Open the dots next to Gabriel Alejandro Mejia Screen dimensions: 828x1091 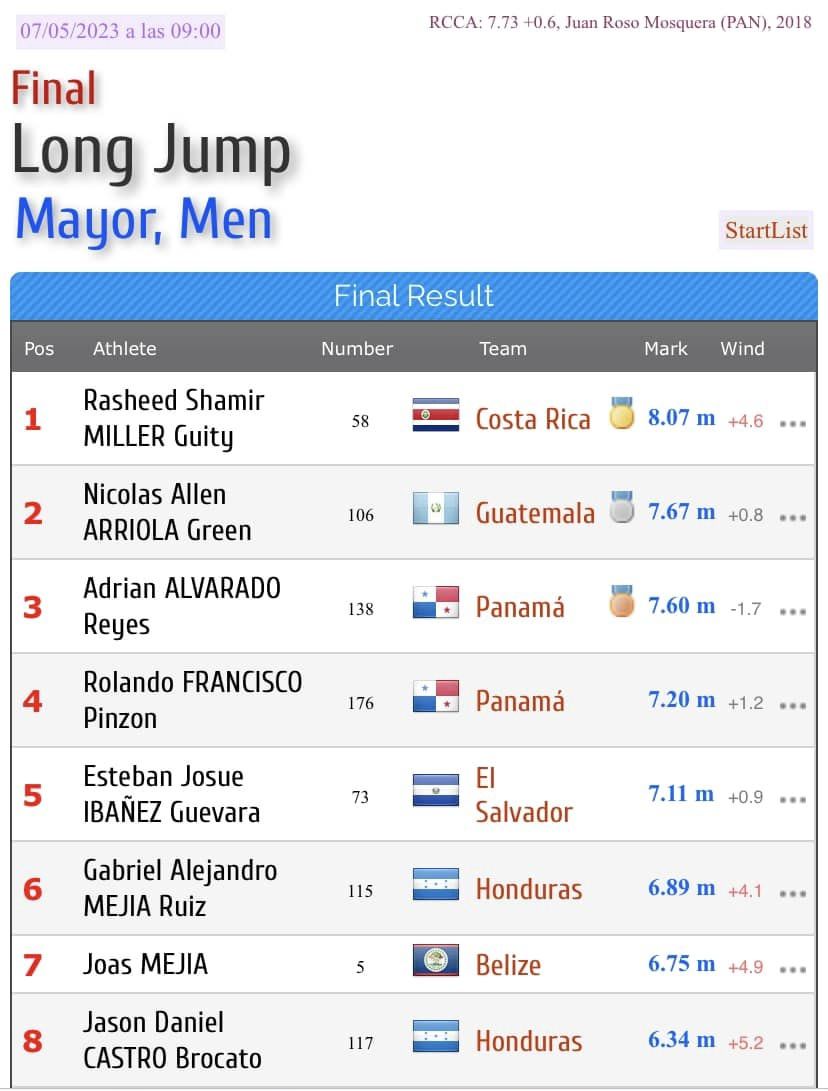tap(793, 893)
